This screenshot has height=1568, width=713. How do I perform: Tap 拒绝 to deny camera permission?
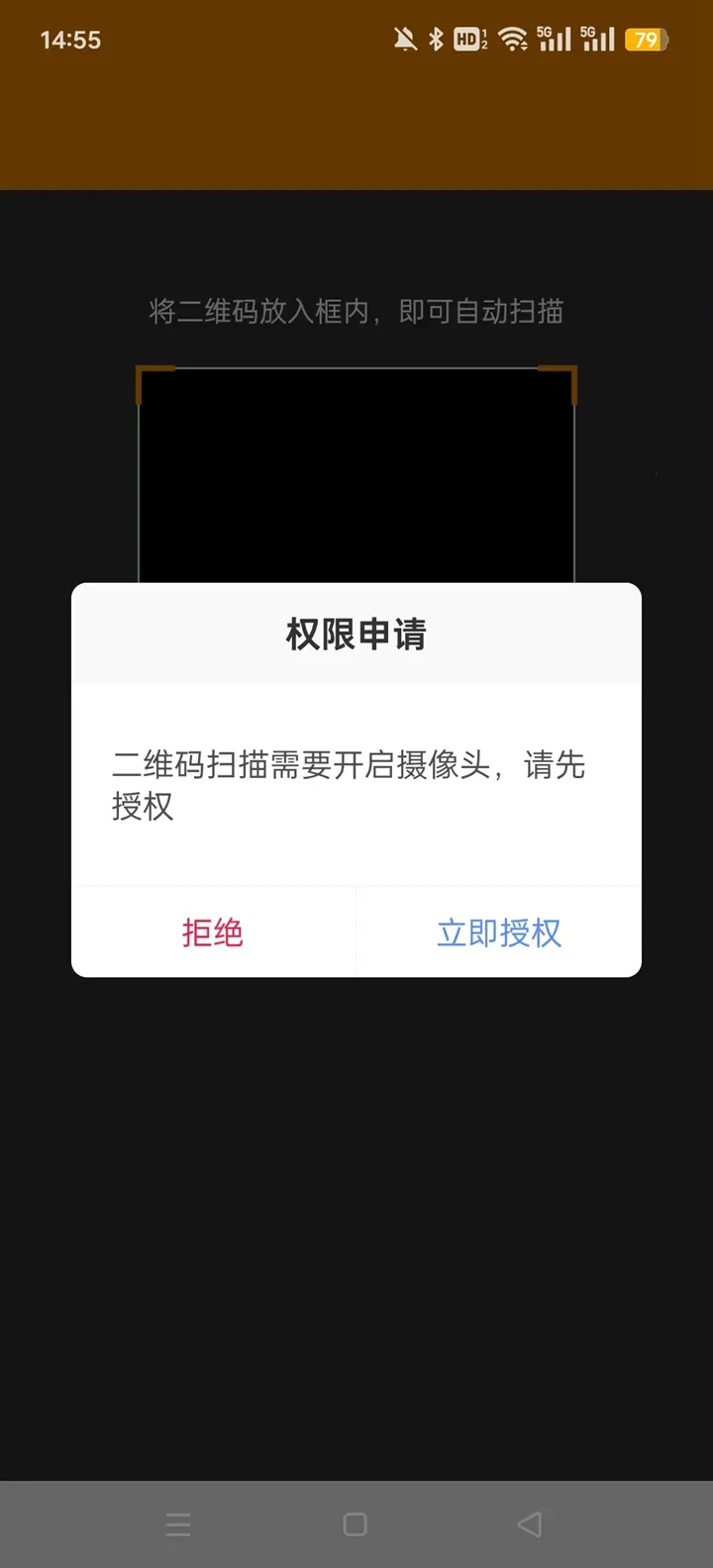[212, 931]
